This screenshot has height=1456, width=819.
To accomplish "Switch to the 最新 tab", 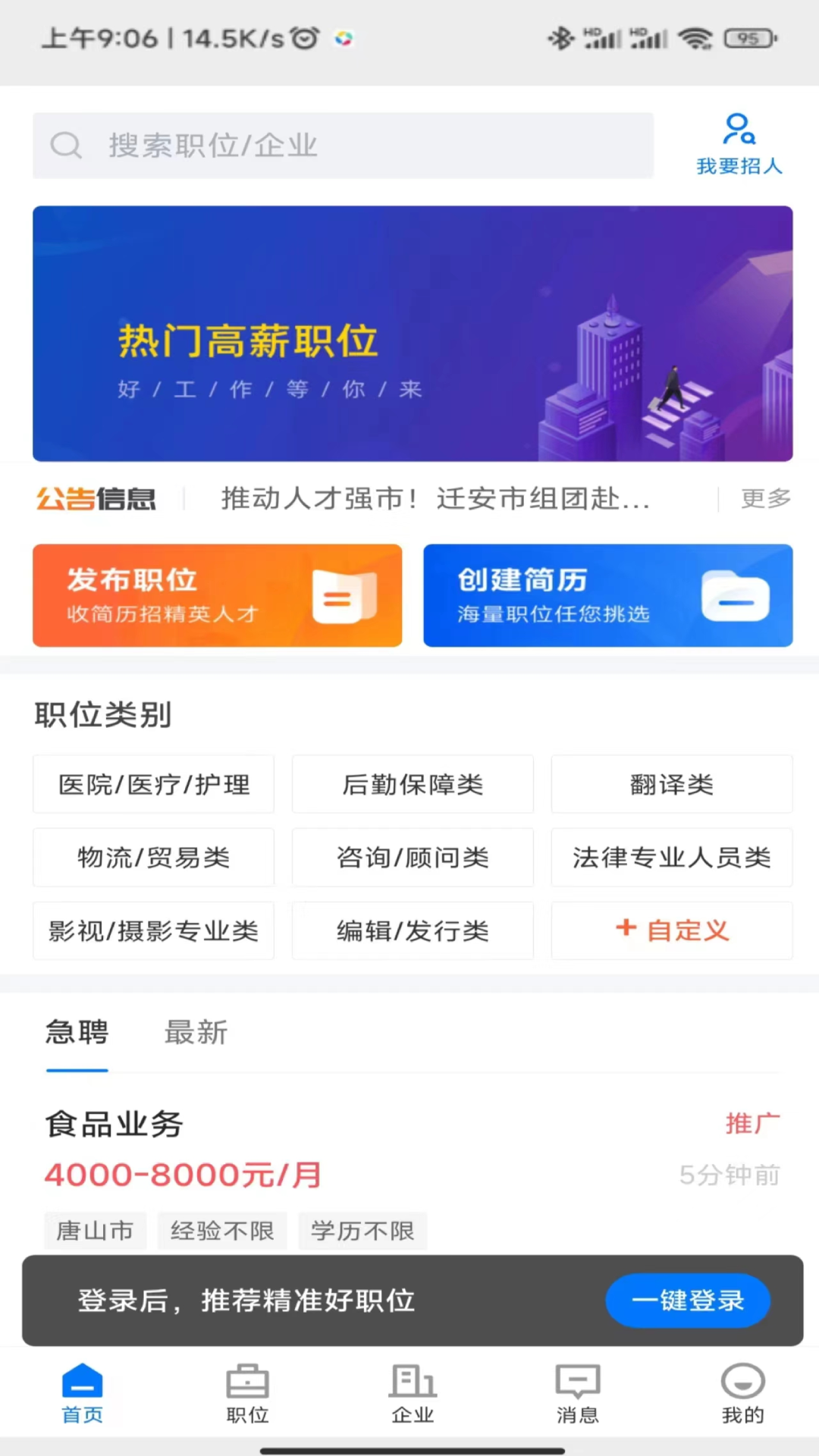I will coord(196,1033).
